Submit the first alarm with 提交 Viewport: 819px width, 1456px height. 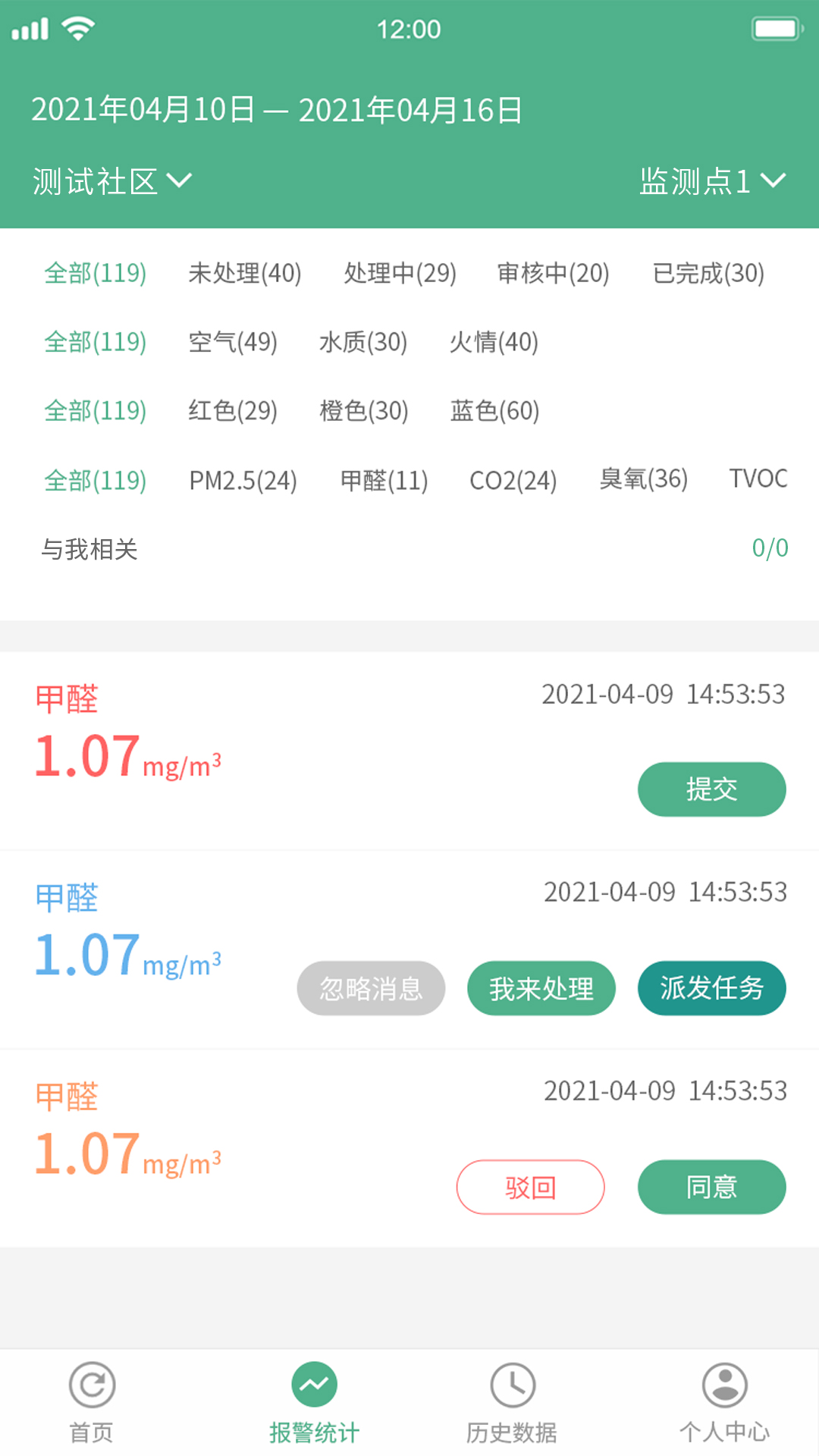711,789
